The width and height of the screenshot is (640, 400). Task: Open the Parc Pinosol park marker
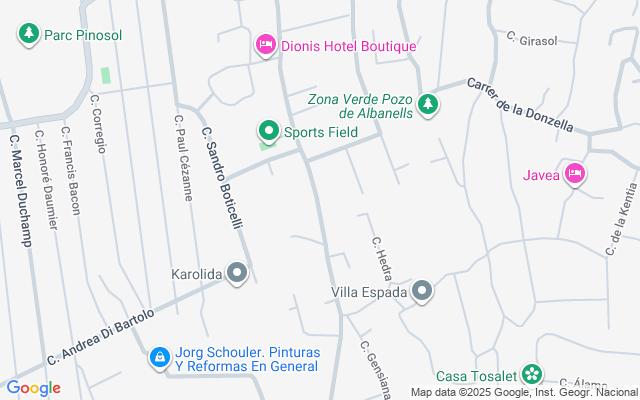28,34
